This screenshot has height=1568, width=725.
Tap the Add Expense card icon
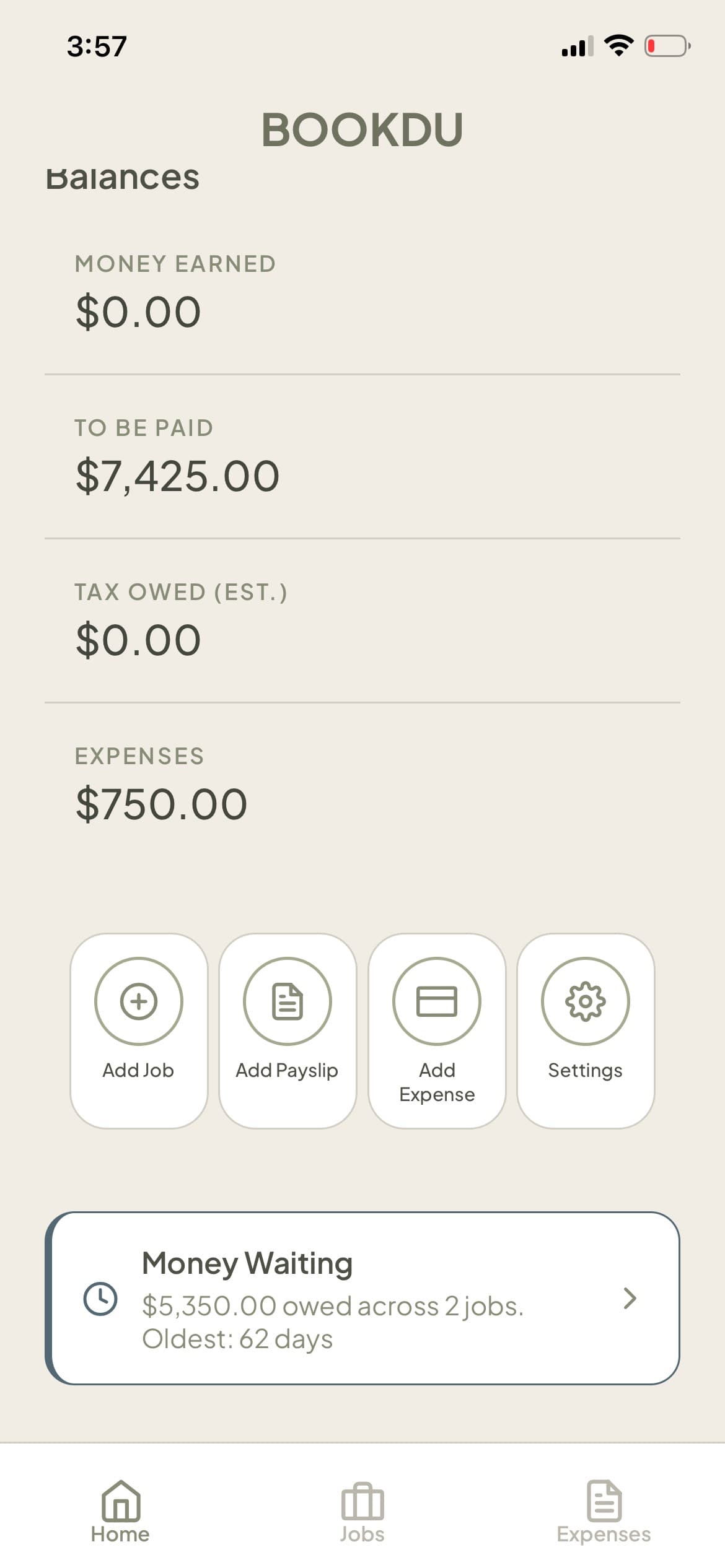[437, 1001]
